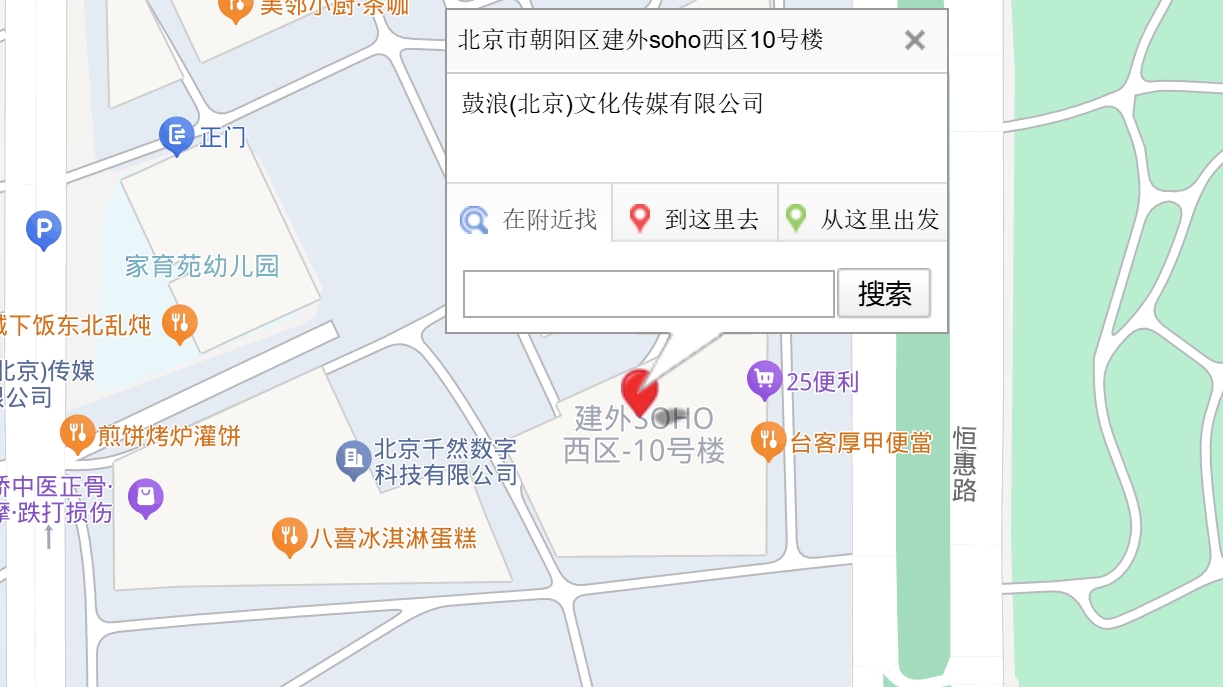Select 煎饼烤炉灌饼 food marker
The image size is (1223, 687).
pyautogui.click(x=77, y=434)
